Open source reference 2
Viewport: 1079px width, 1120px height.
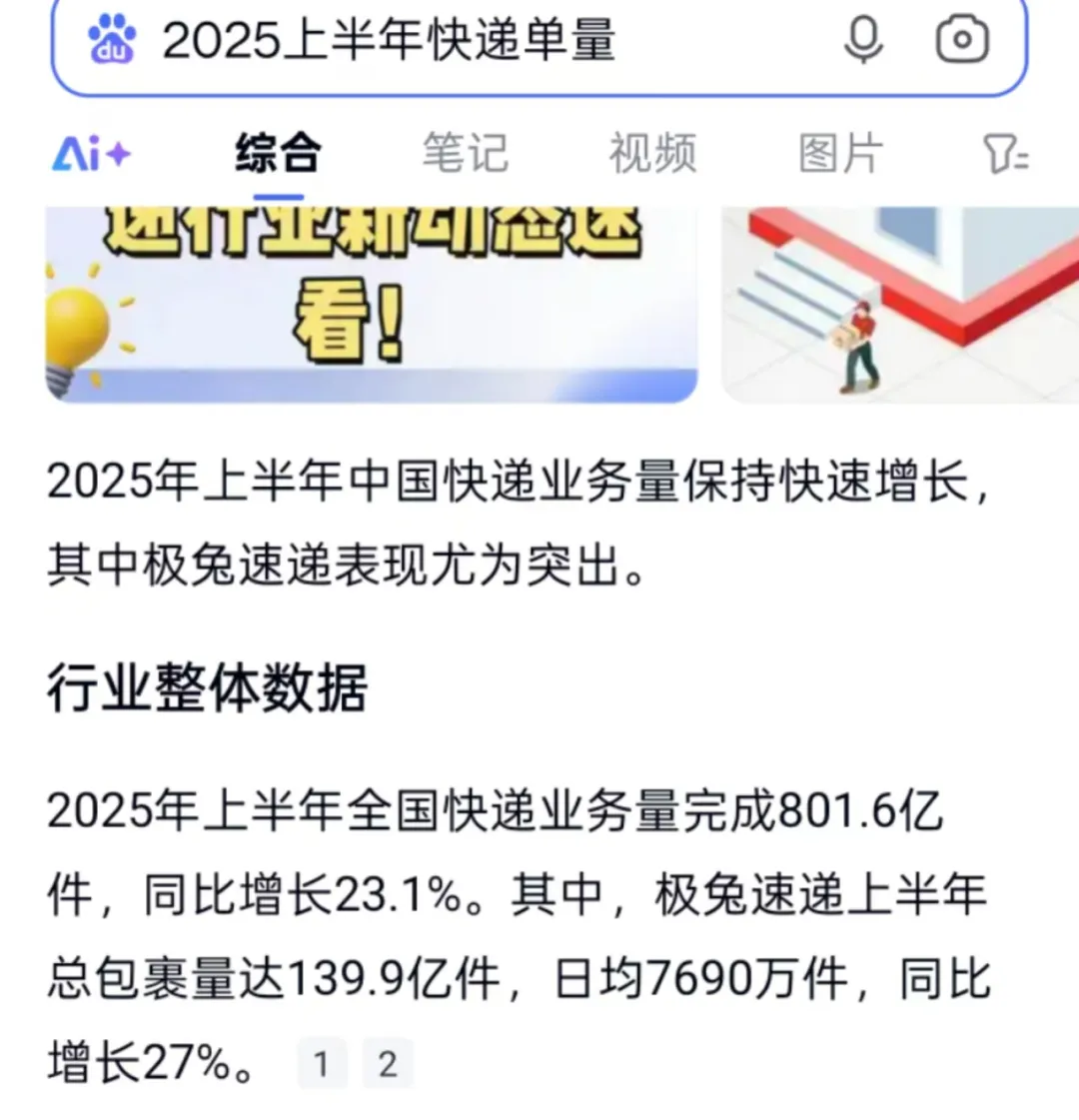(388, 1064)
